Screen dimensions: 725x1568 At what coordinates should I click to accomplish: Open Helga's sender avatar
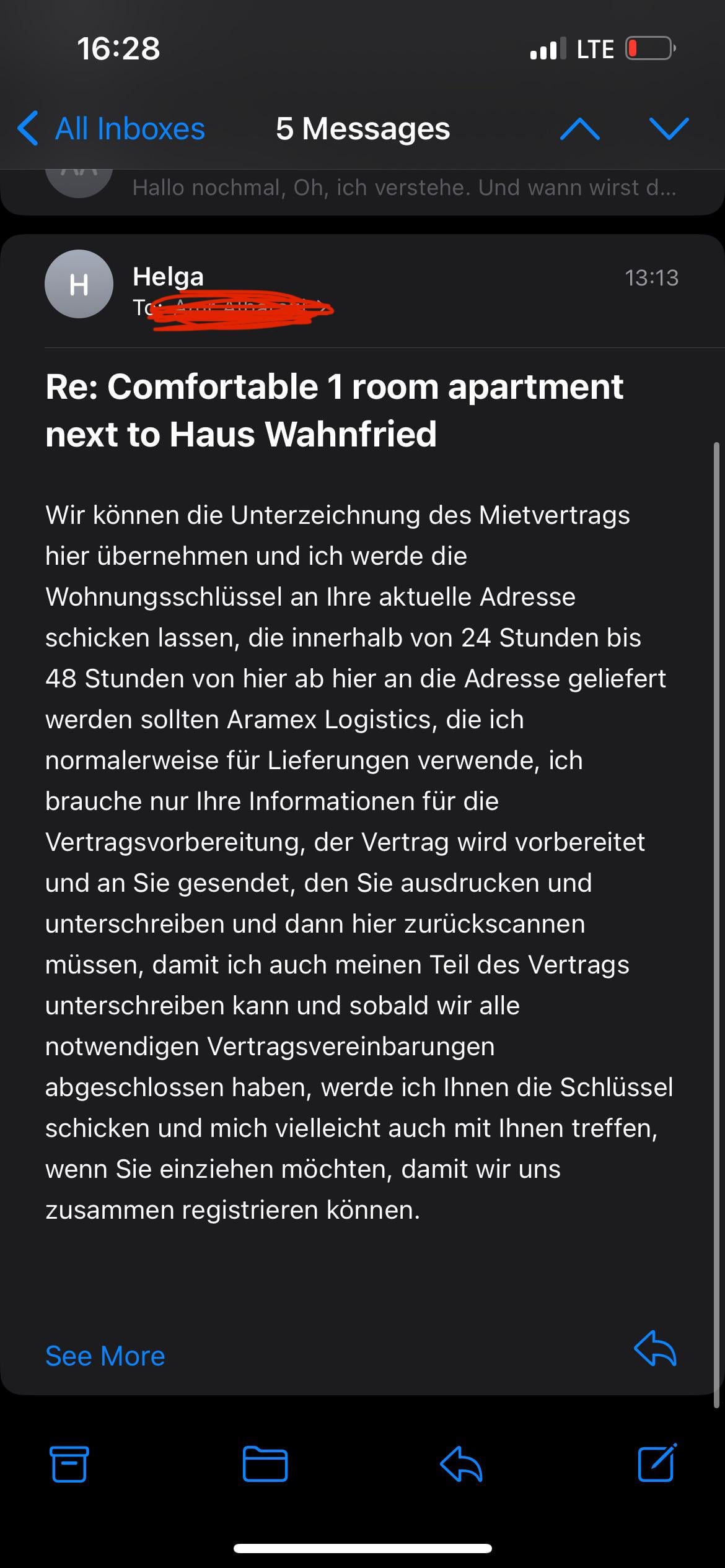coord(79,284)
